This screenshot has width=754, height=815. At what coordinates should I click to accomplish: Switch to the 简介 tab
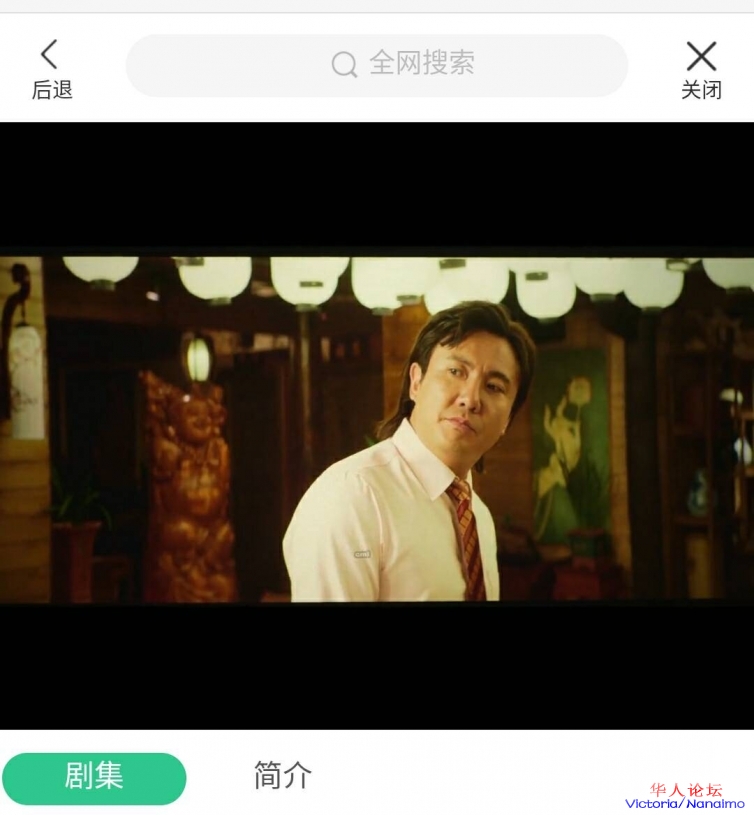pos(283,775)
